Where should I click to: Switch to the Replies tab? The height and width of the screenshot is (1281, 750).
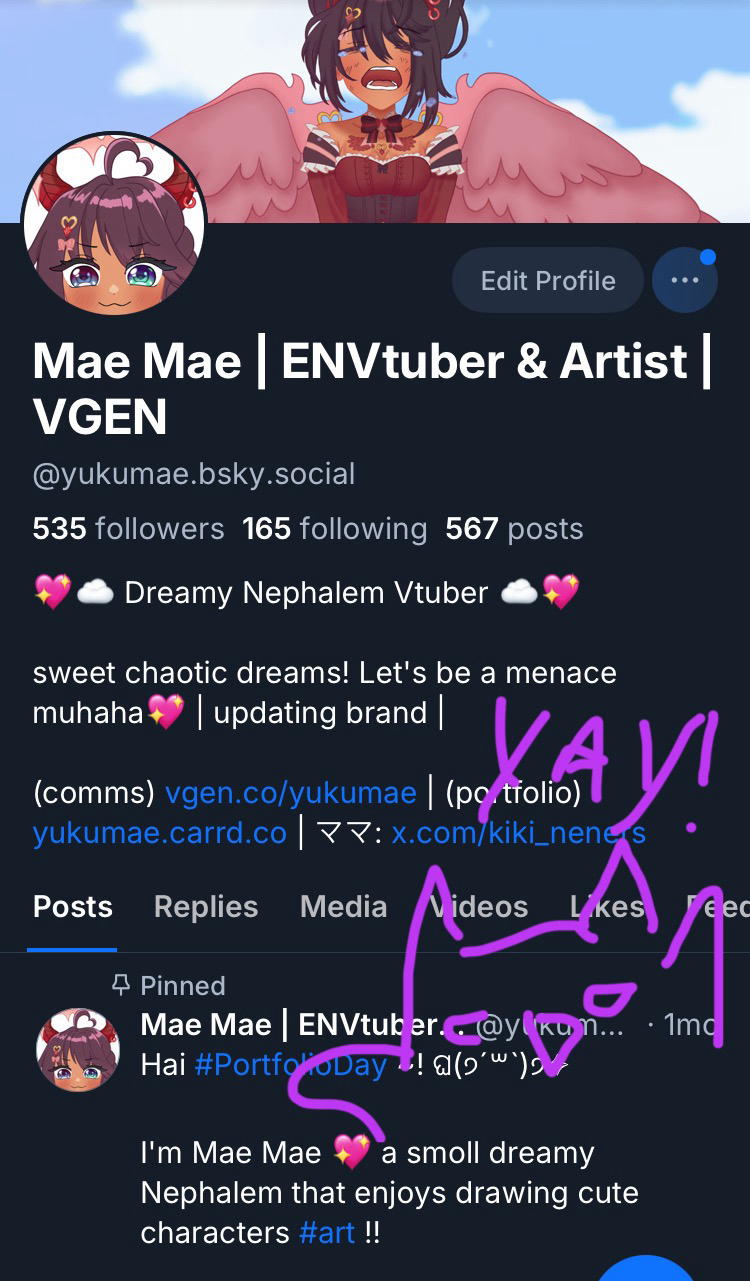[x=206, y=907]
